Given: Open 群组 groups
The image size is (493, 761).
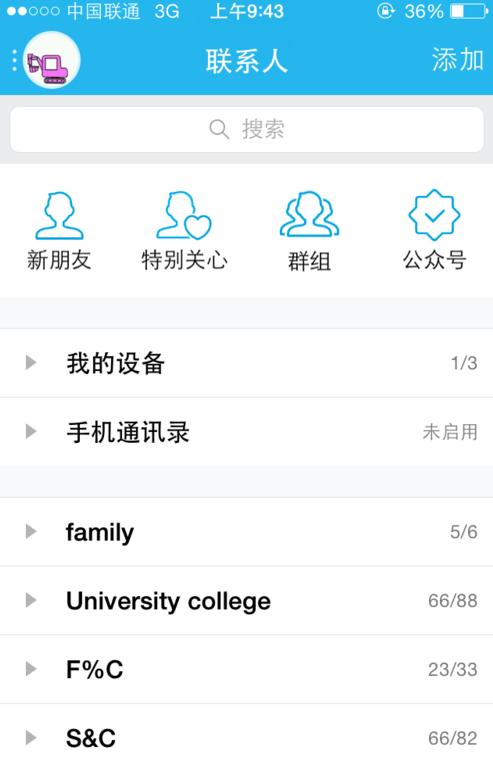Looking at the screenshot, I should pyautogui.click(x=309, y=231).
